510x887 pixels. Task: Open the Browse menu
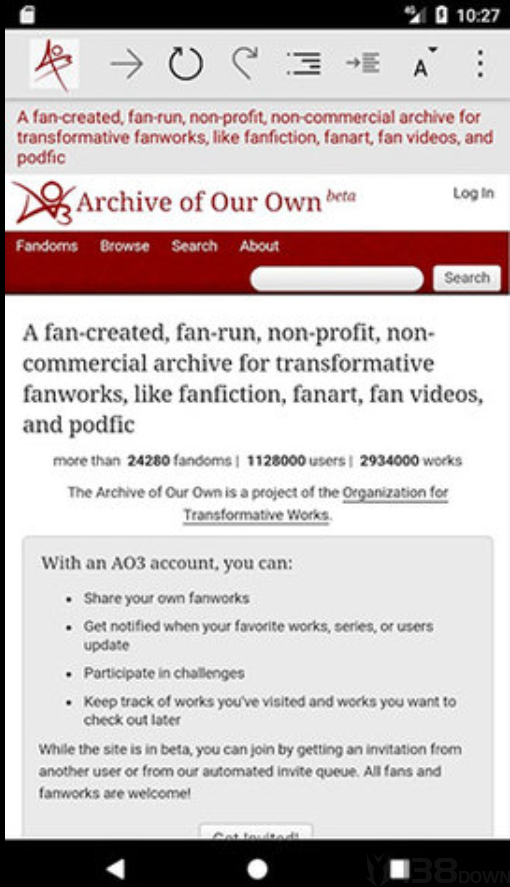[x=124, y=246]
